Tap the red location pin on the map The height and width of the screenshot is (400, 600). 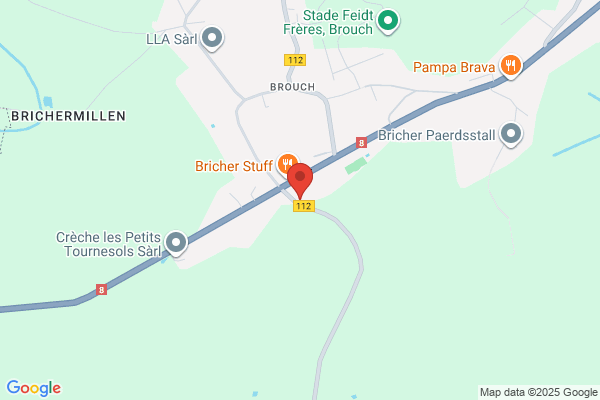click(x=300, y=180)
